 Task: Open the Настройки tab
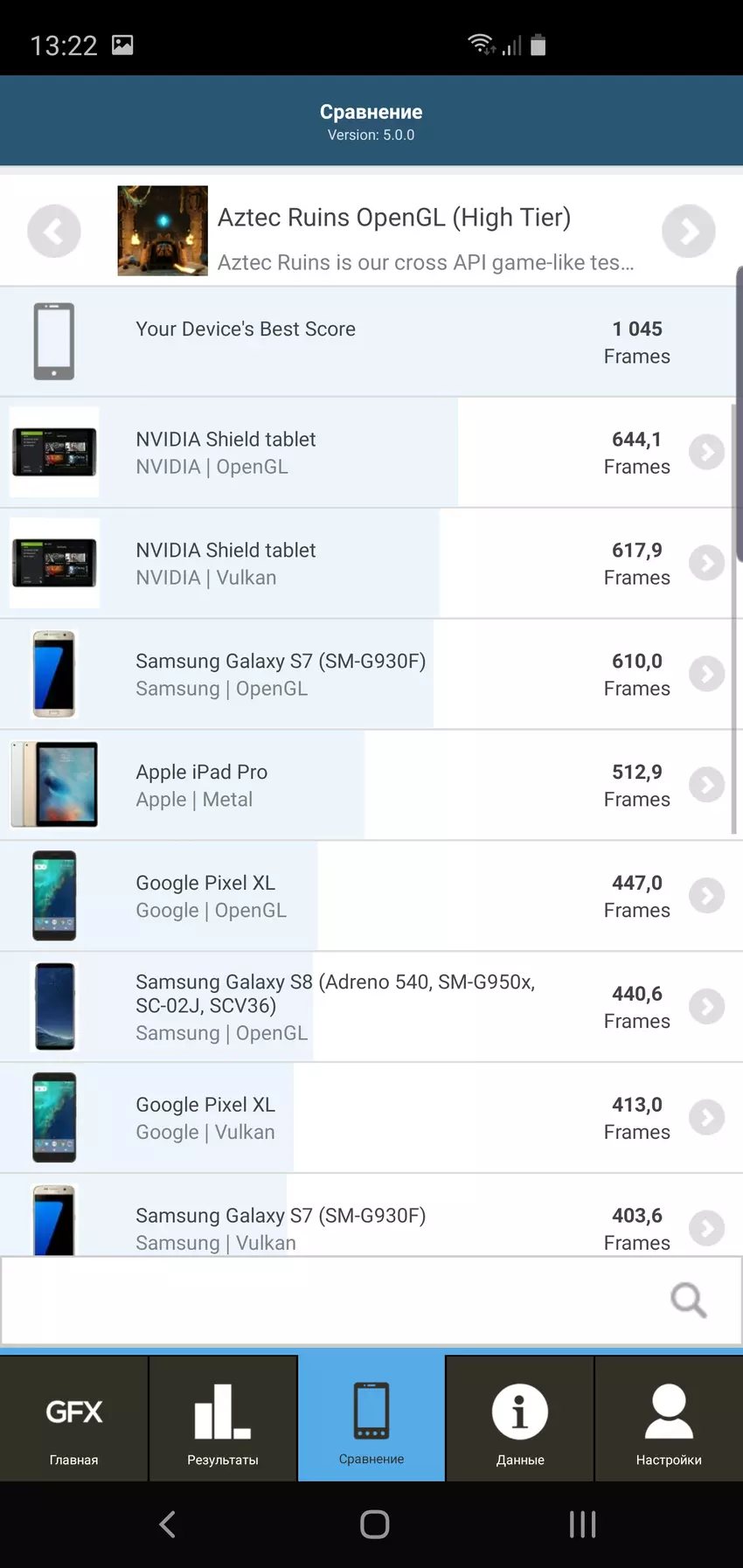[669, 1419]
